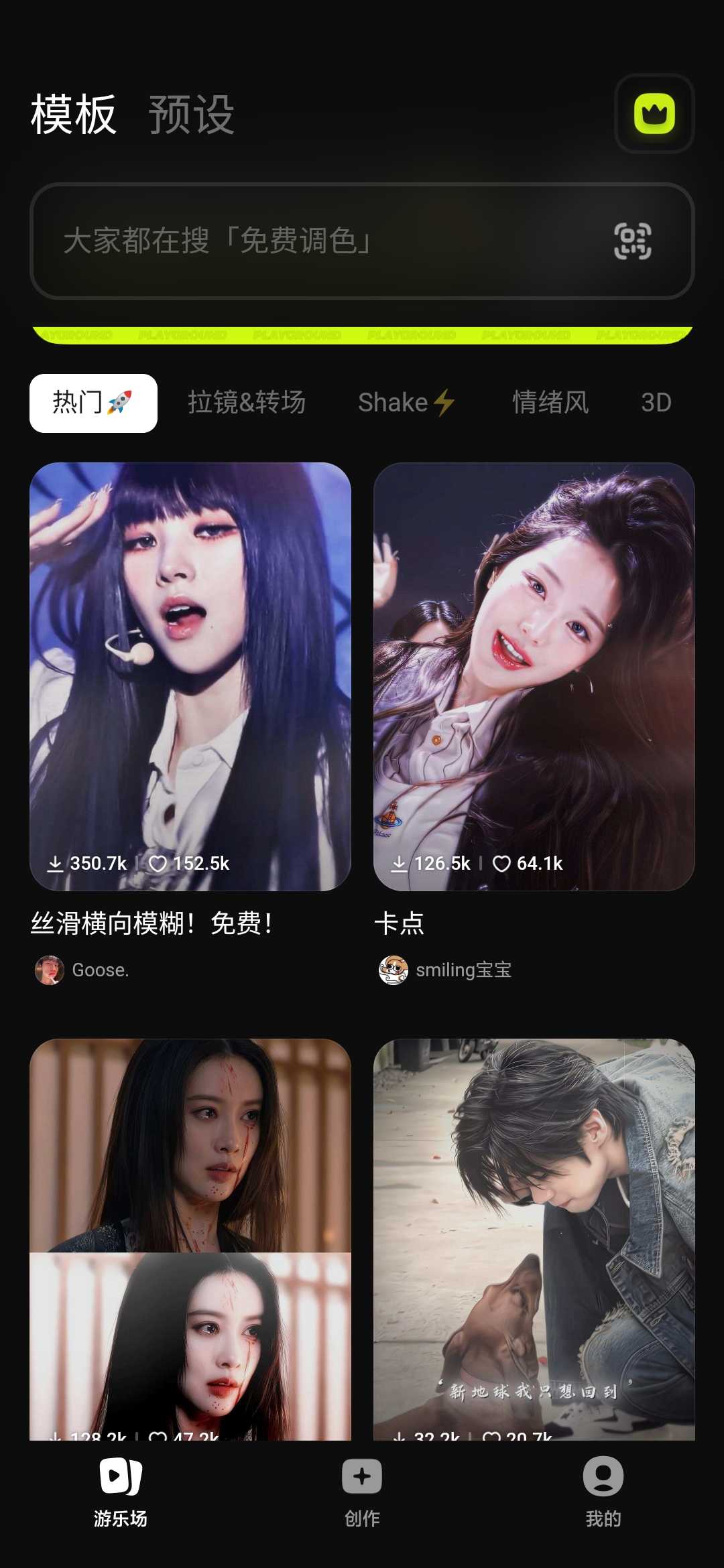Switch to 拉镜&转场 category
The image size is (724, 1568).
click(x=247, y=403)
